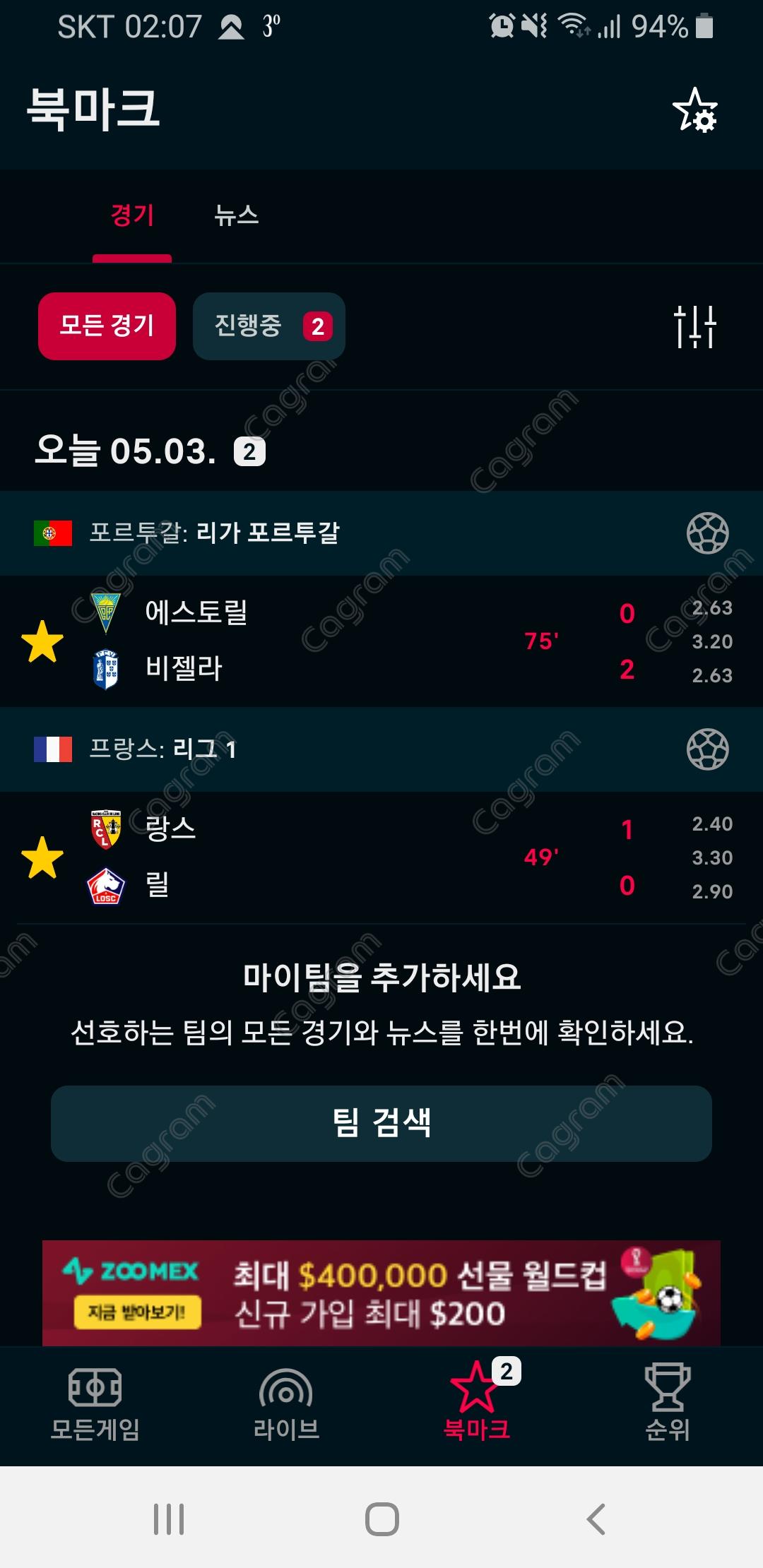Open the 랑스 vs 릴 match
Screen dimensions: 763x1568
point(353,857)
